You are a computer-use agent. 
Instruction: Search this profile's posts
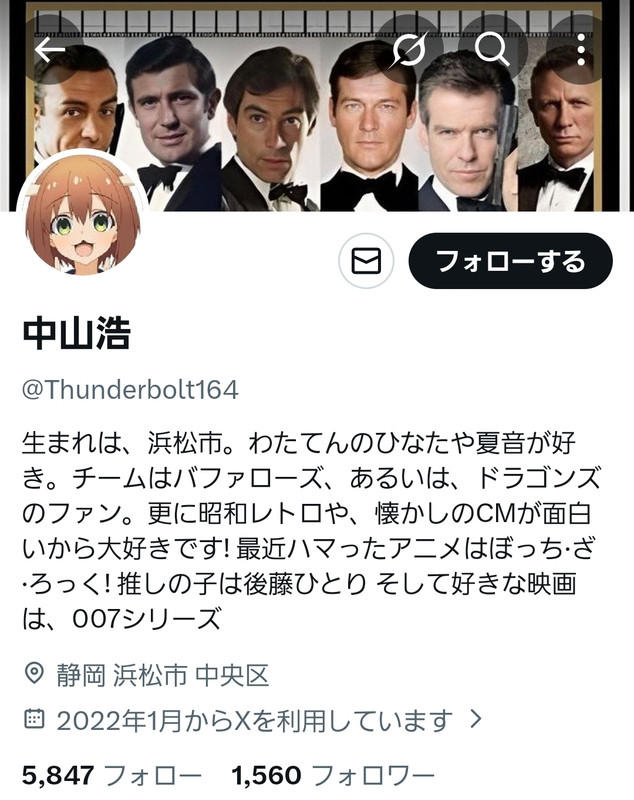492,49
